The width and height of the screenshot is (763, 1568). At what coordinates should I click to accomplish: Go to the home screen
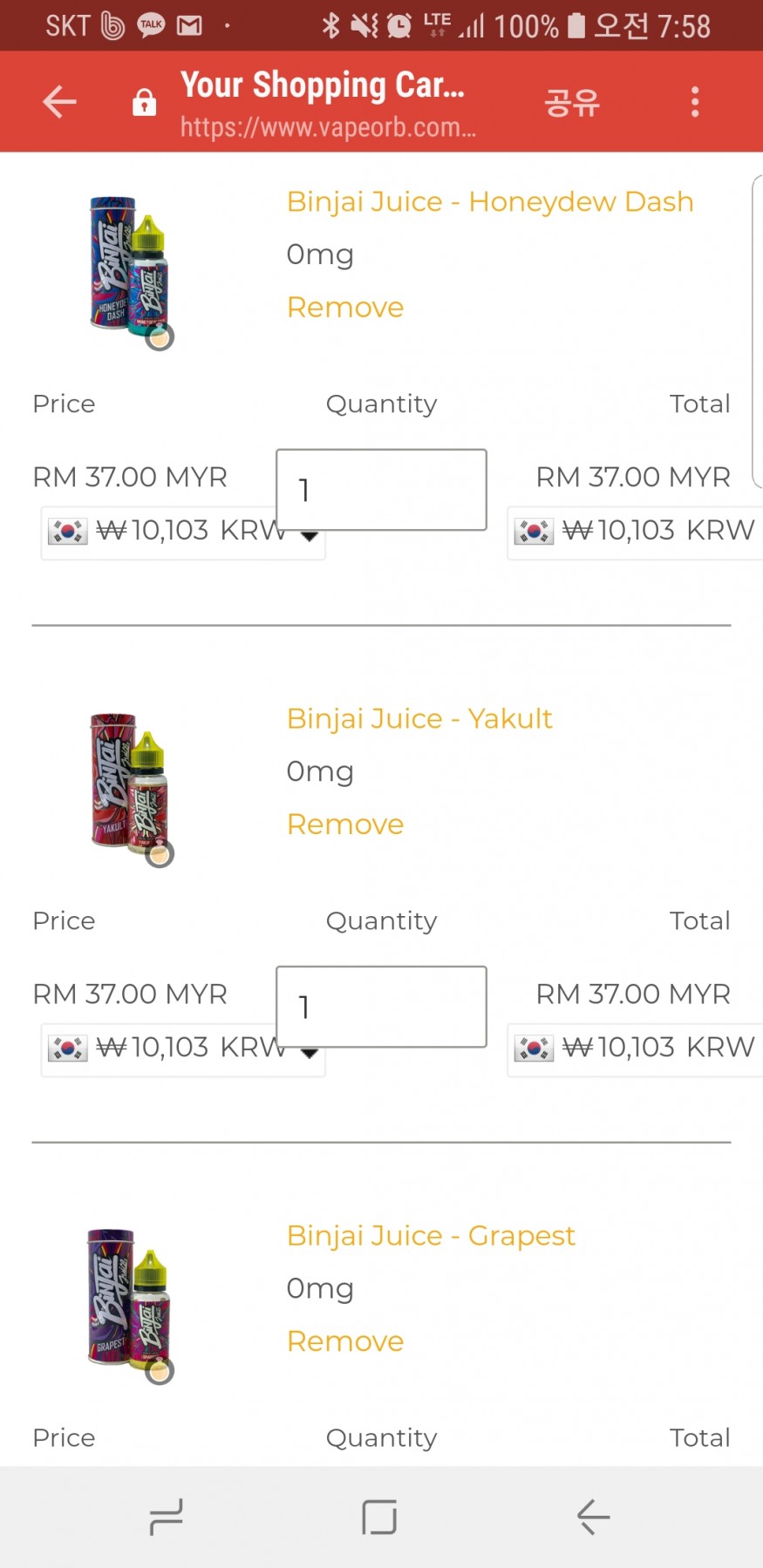(x=379, y=1517)
